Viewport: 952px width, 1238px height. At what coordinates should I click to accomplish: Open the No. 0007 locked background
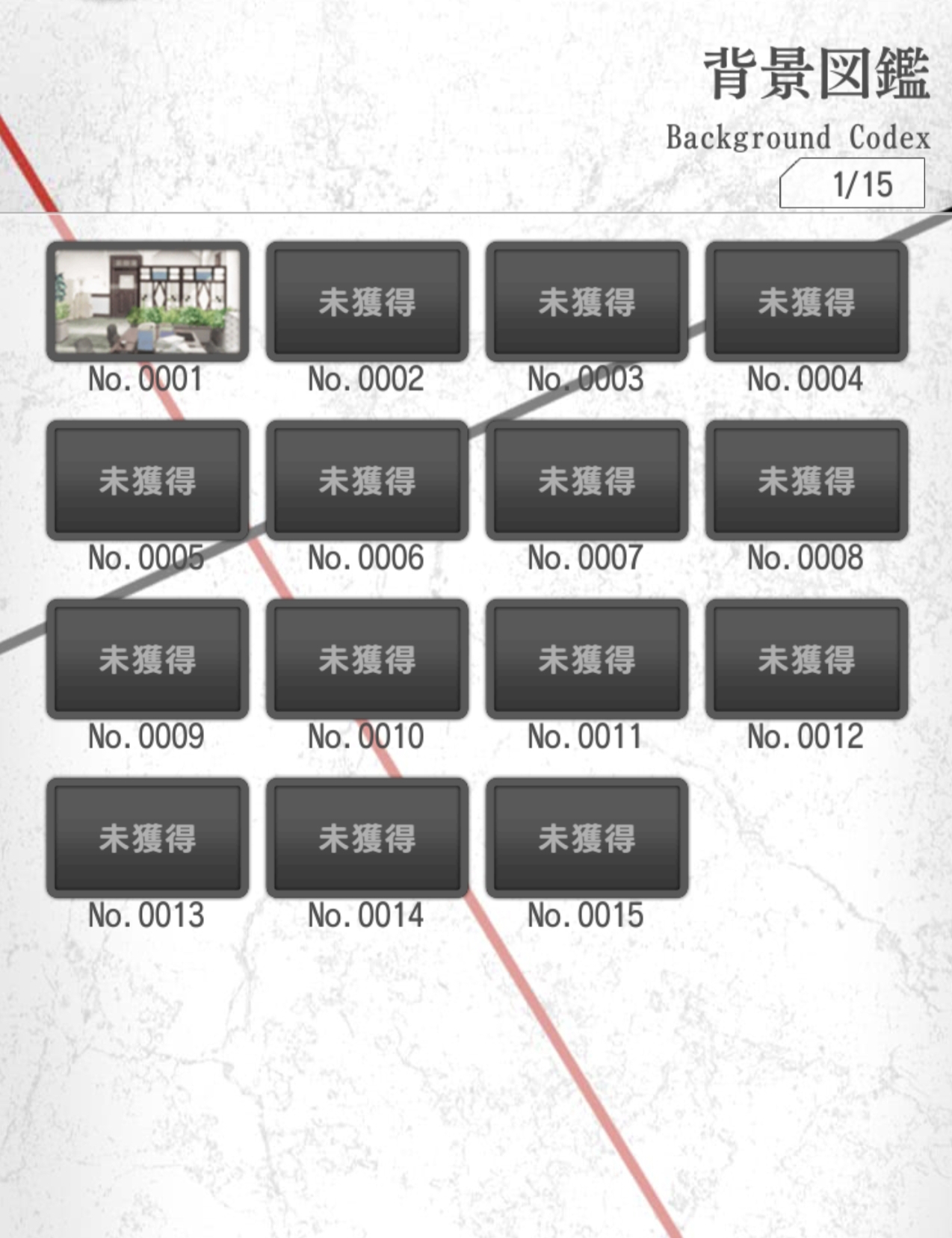pyautogui.click(x=587, y=480)
